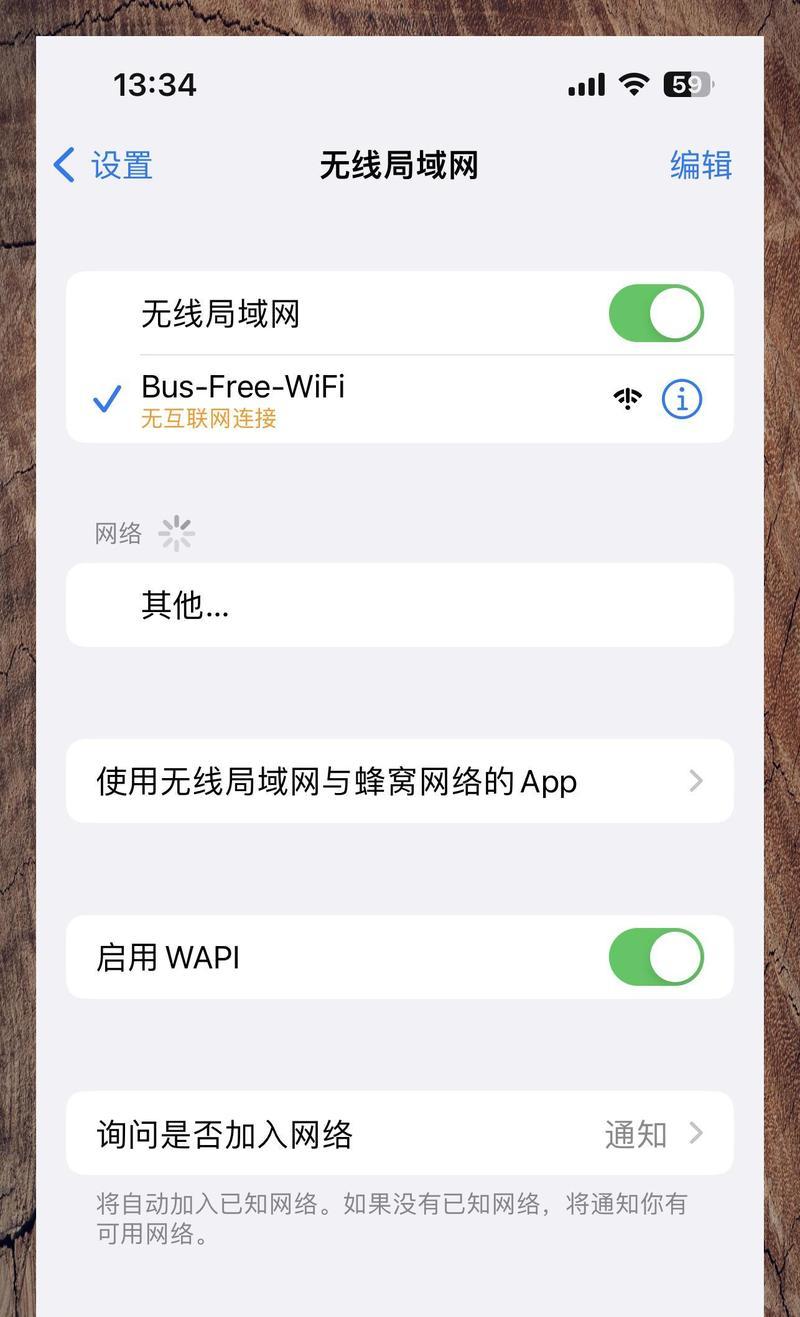Open info for Bus-Free-WiFi
The image size is (800, 1317).
pos(682,399)
